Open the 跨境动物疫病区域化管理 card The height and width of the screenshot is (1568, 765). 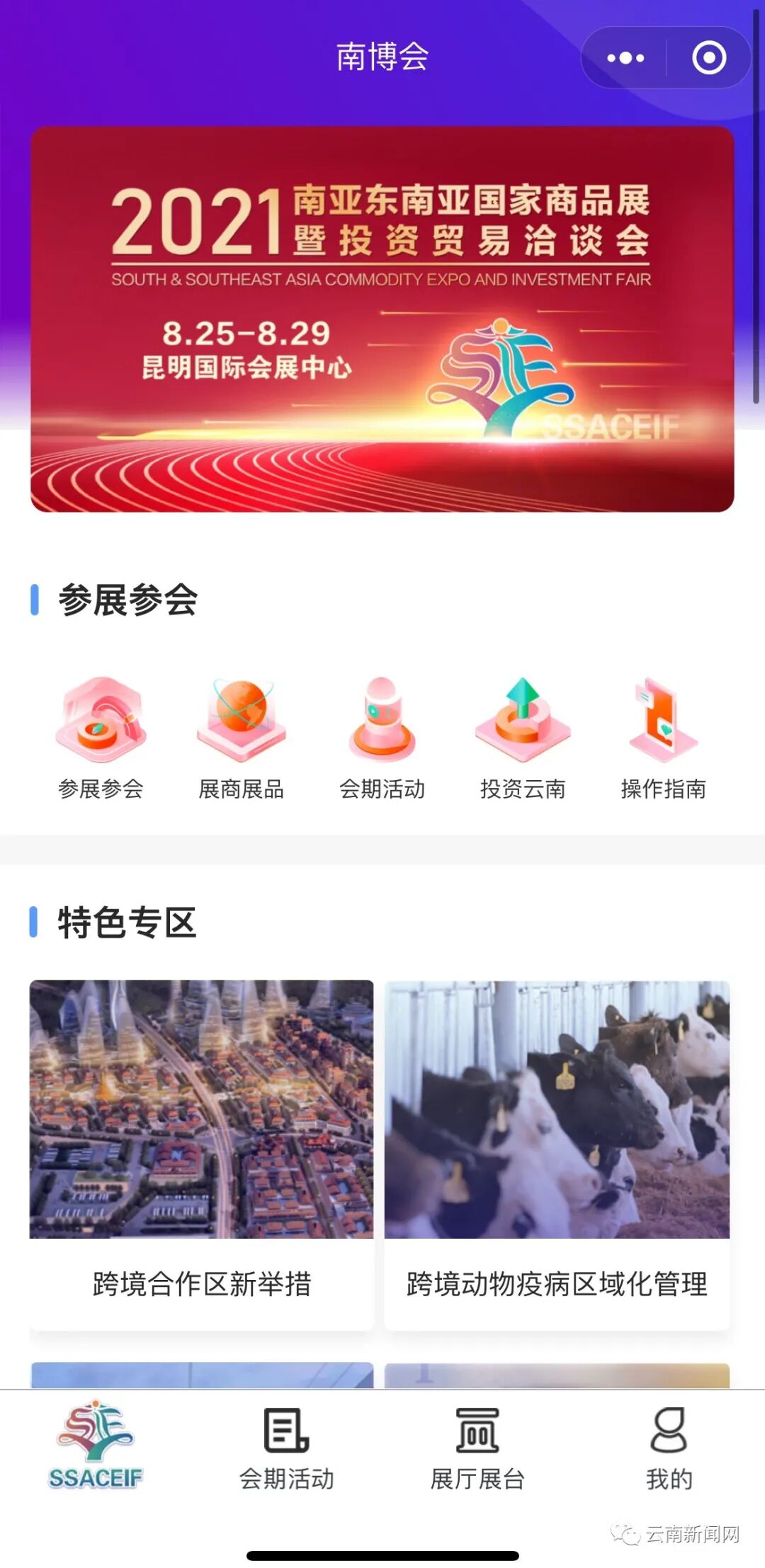point(557,1154)
